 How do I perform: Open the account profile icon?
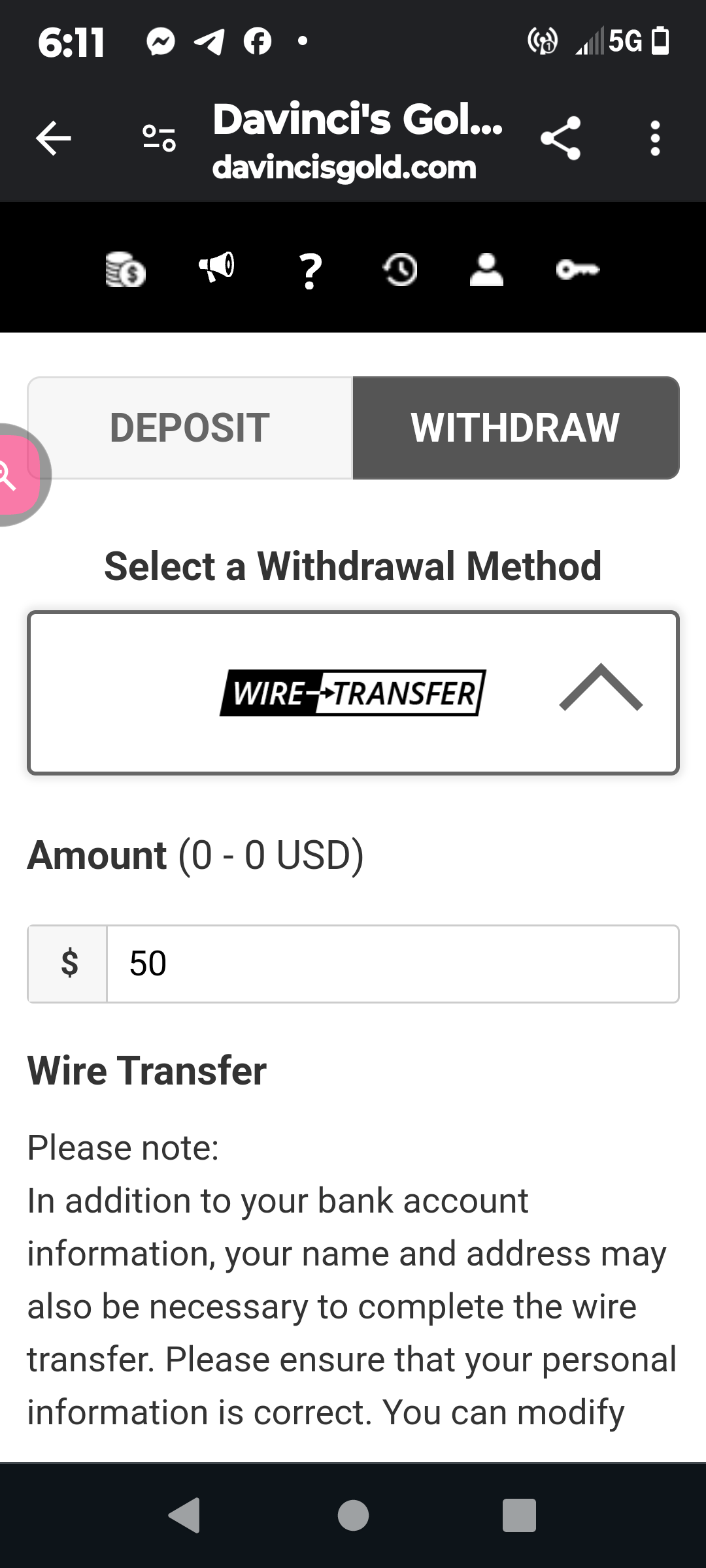coord(487,269)
